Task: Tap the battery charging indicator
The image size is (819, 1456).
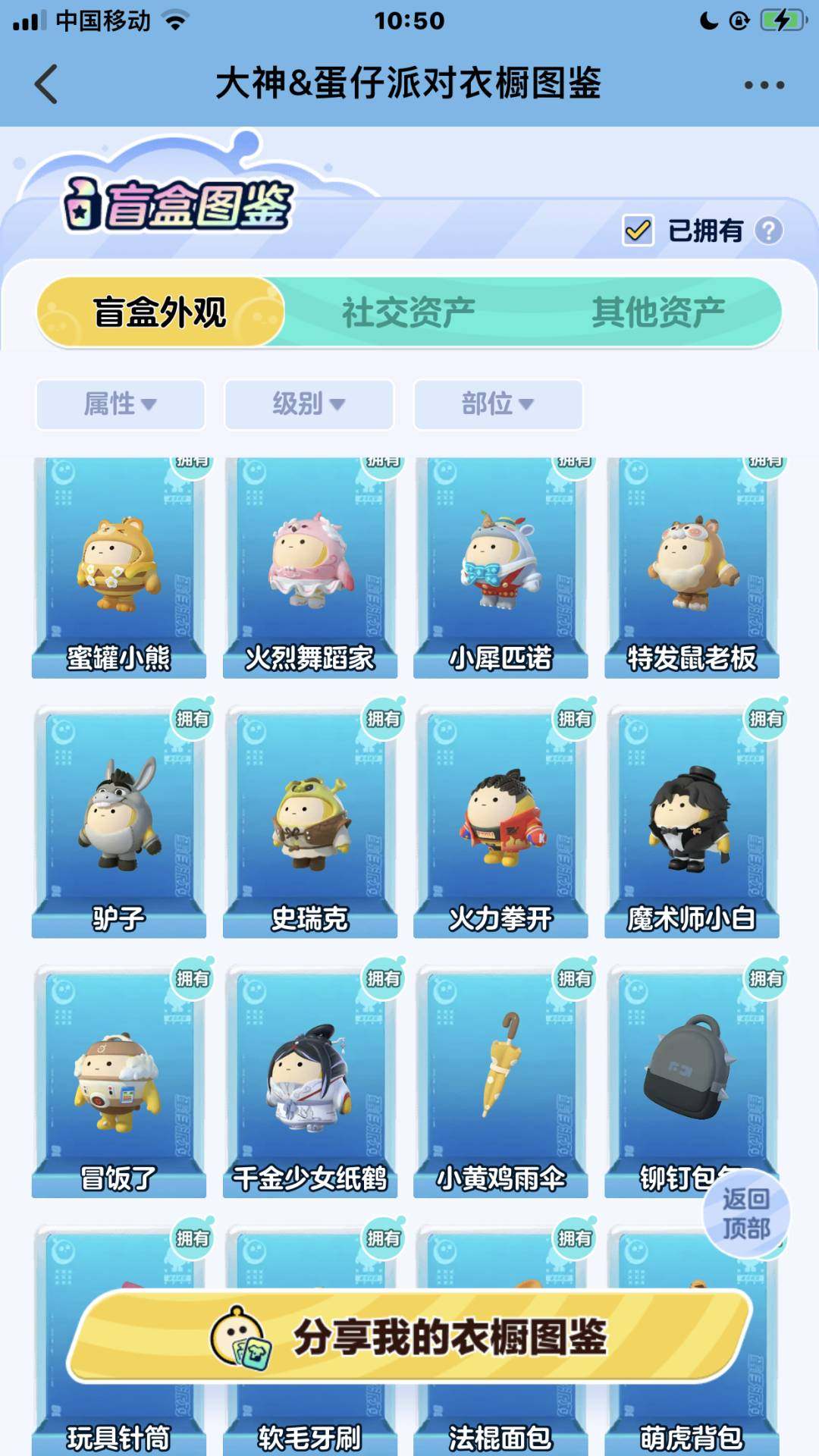Action: pos(781,21)
